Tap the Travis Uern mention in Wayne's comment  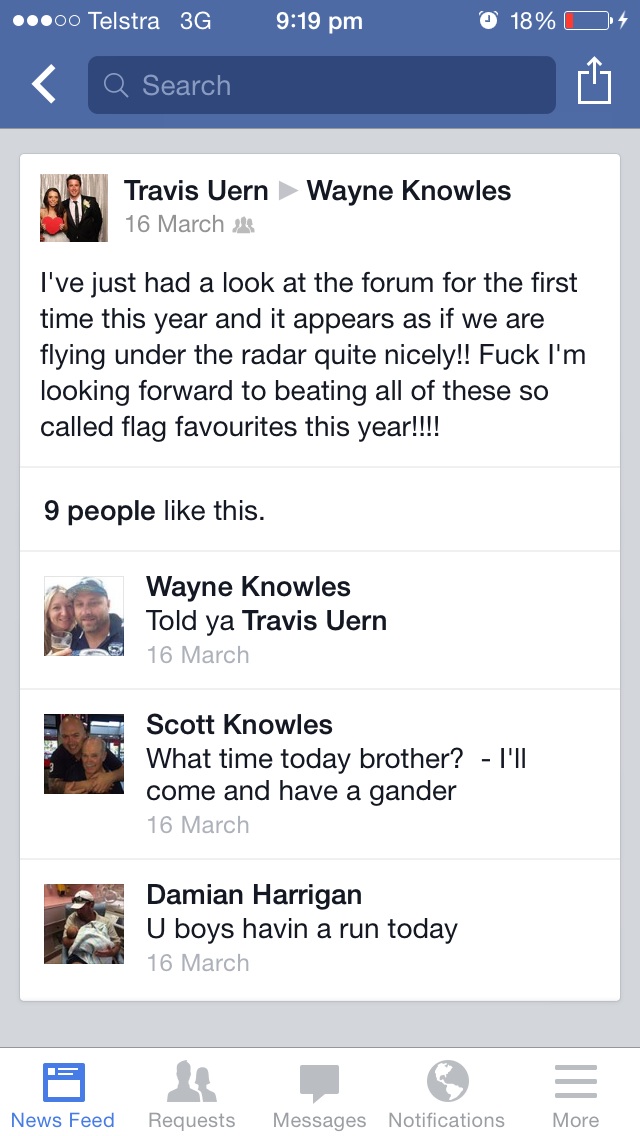(x=314, y=621)
